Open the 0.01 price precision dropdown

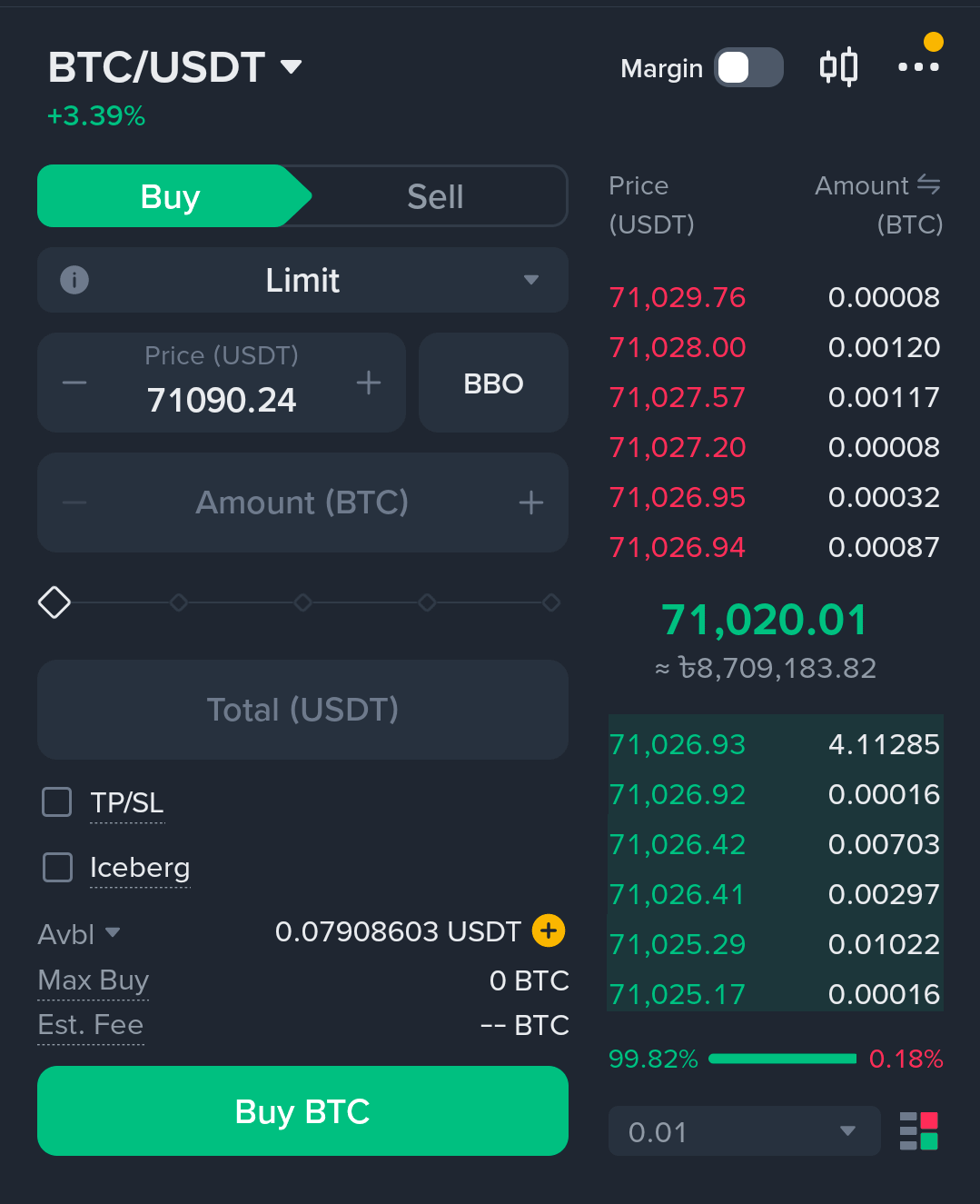744,1131
